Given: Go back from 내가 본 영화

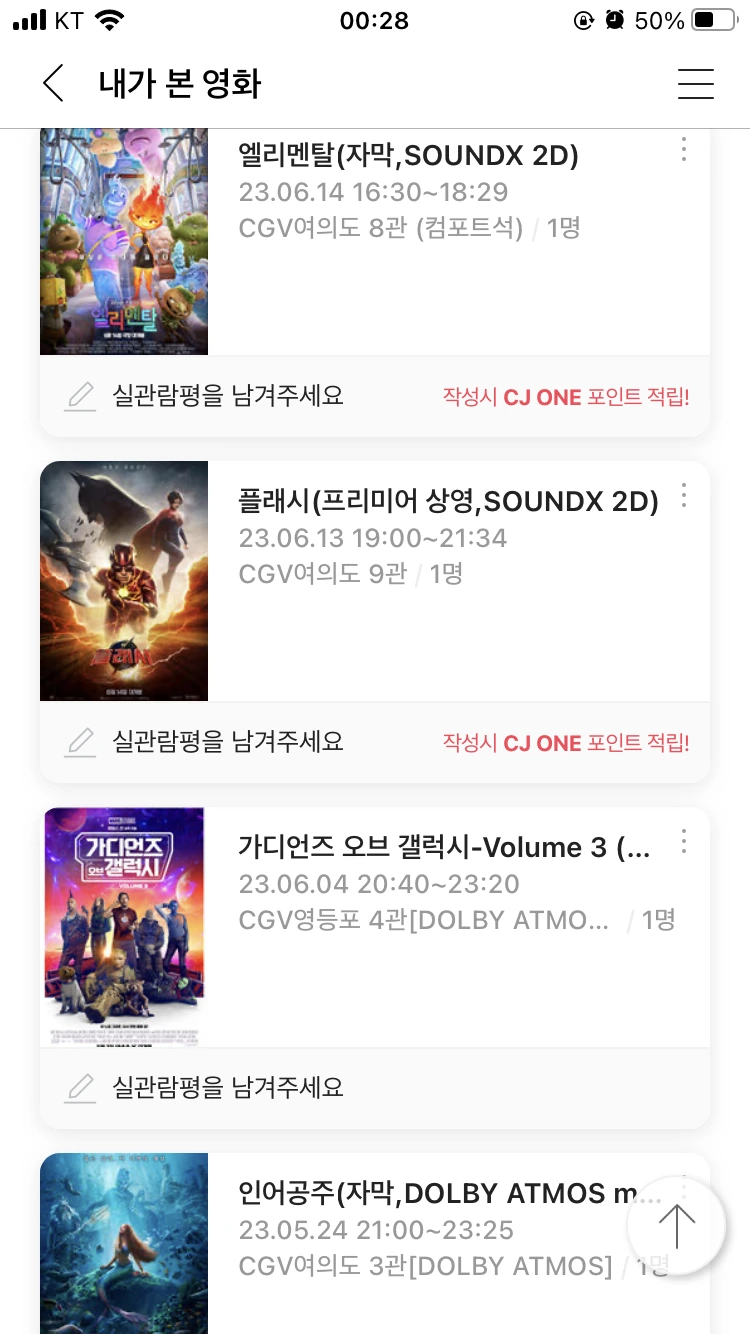Looking at the screenshot, I should 54,83.
